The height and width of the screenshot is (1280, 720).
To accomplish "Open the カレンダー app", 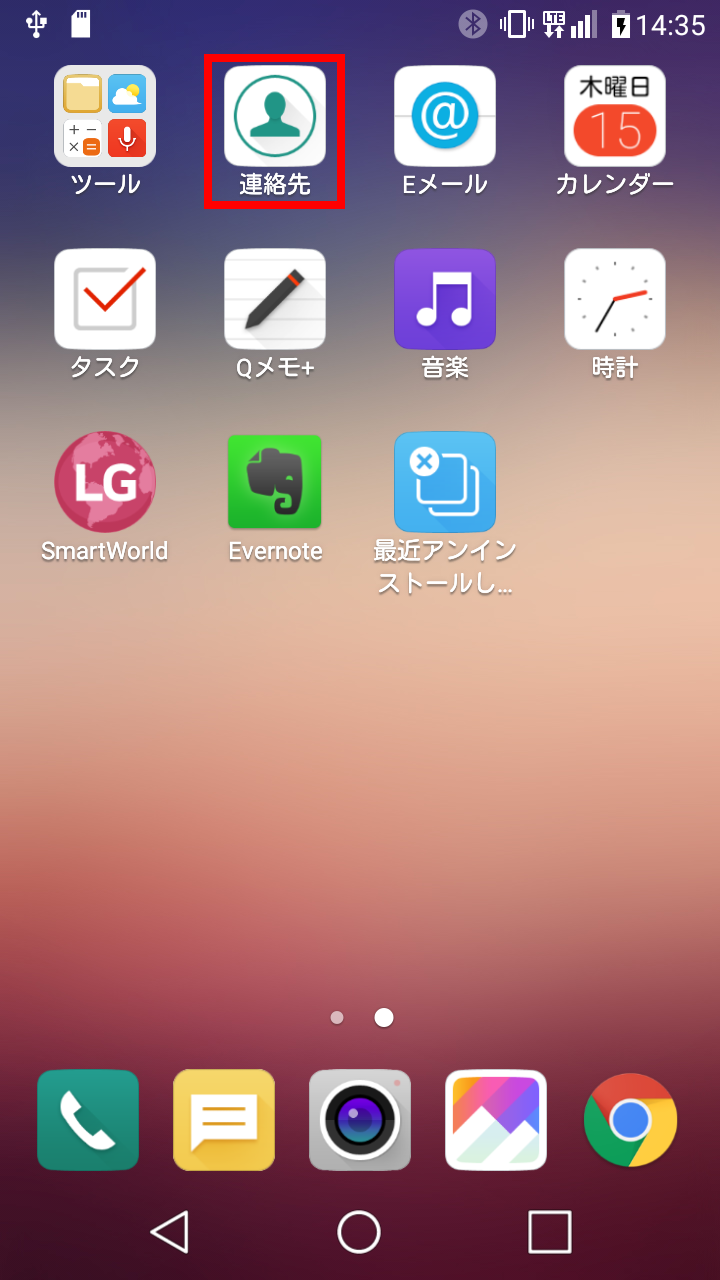I will [x=615, y=116].
